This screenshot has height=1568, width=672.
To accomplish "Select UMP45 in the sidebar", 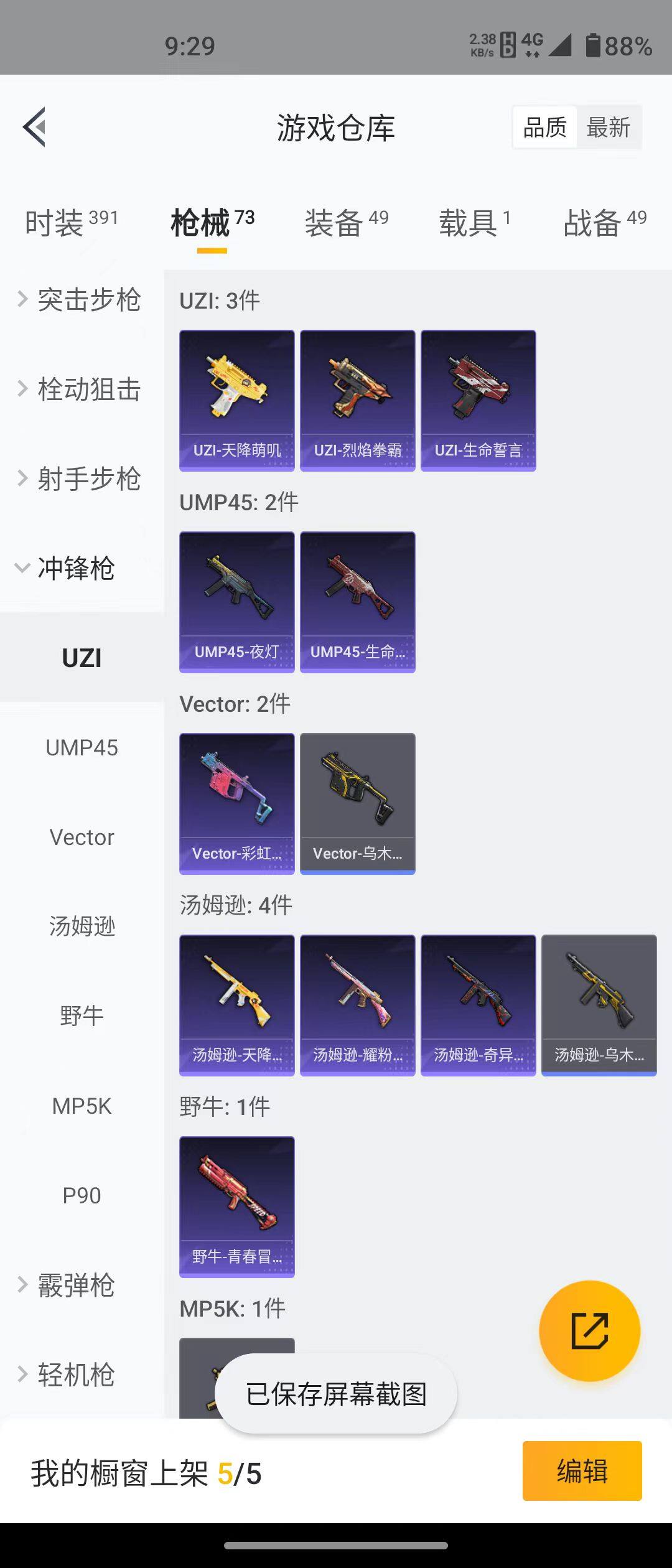I will click(x=82, y=747).
